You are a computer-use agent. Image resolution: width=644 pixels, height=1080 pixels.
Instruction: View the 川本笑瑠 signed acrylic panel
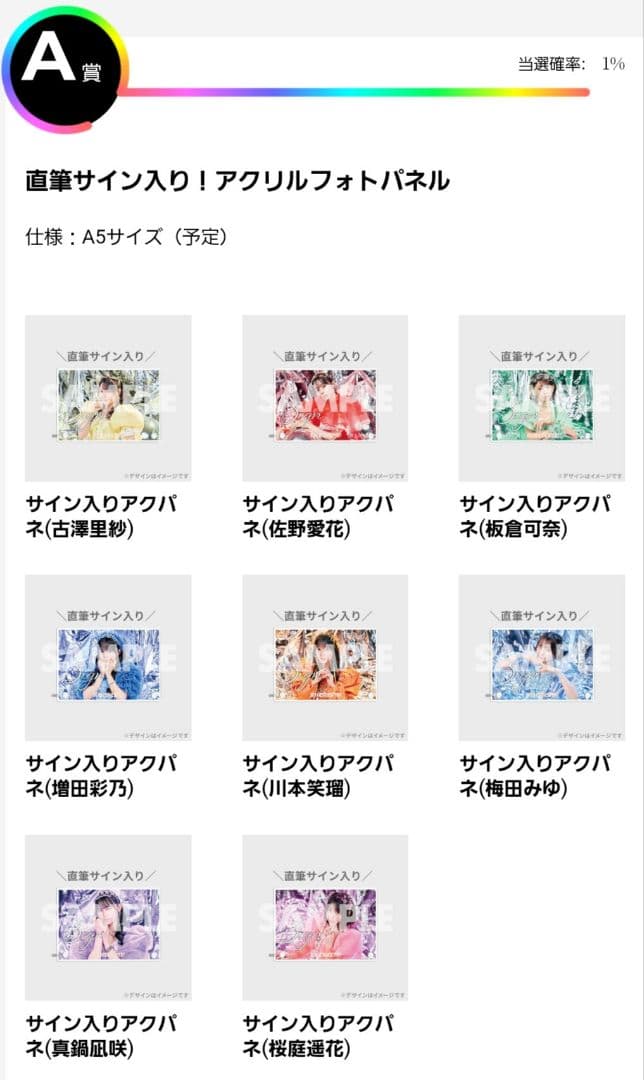coord(325,658)
